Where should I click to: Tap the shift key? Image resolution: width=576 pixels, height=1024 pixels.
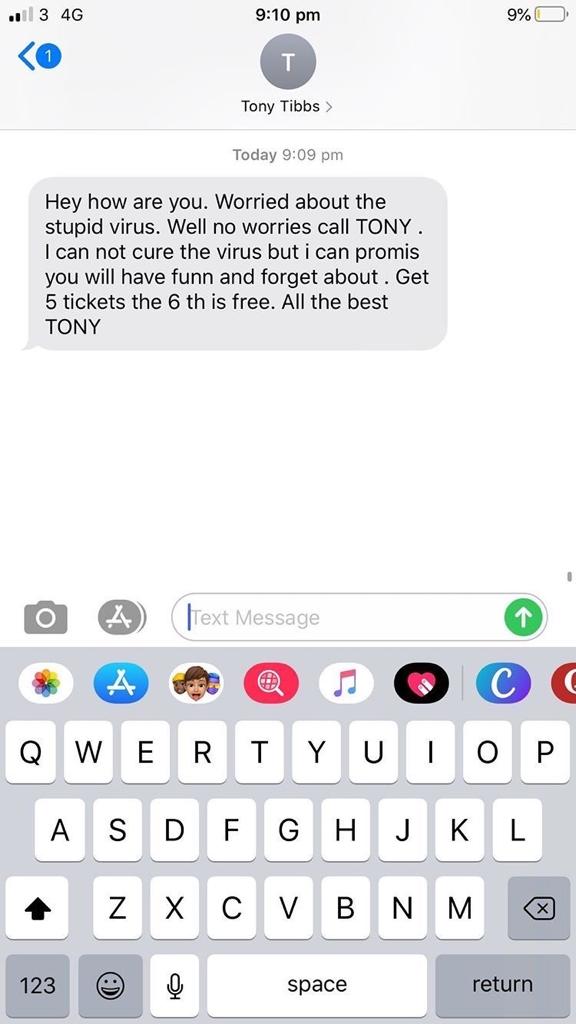[37, 908]
